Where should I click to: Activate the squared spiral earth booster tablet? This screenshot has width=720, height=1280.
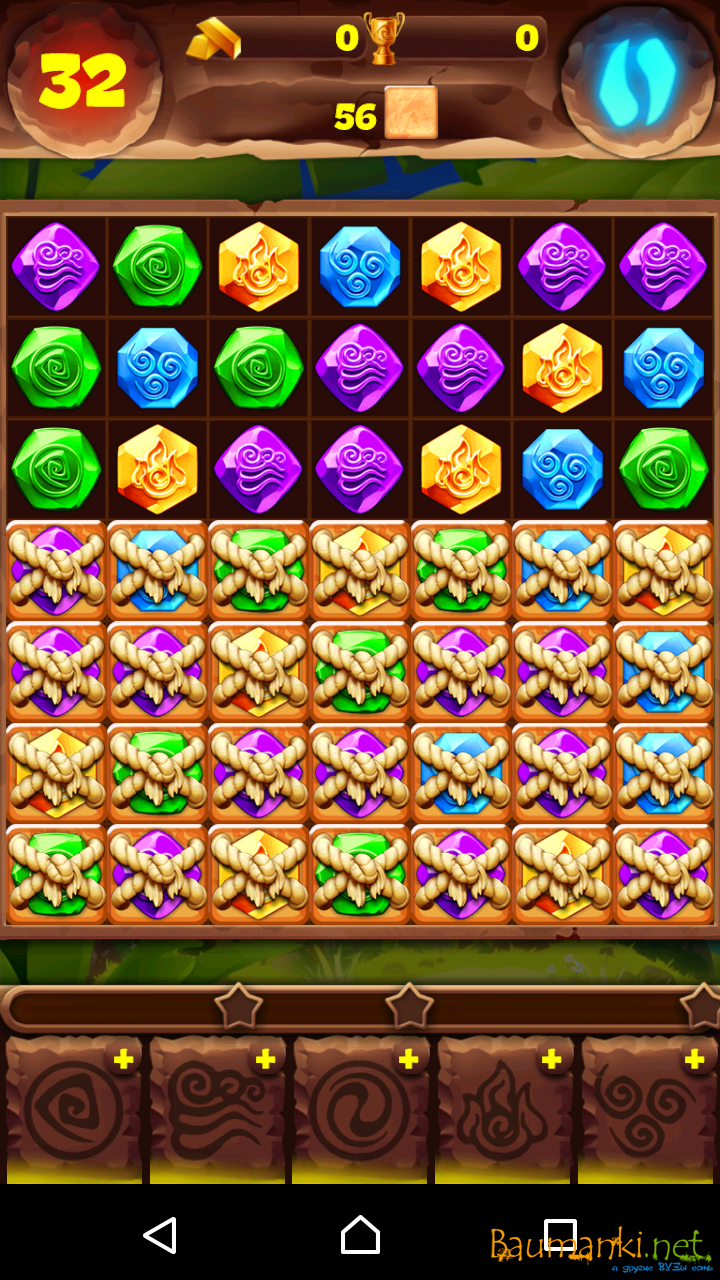pyautogui.click(x=73, y=1110)
